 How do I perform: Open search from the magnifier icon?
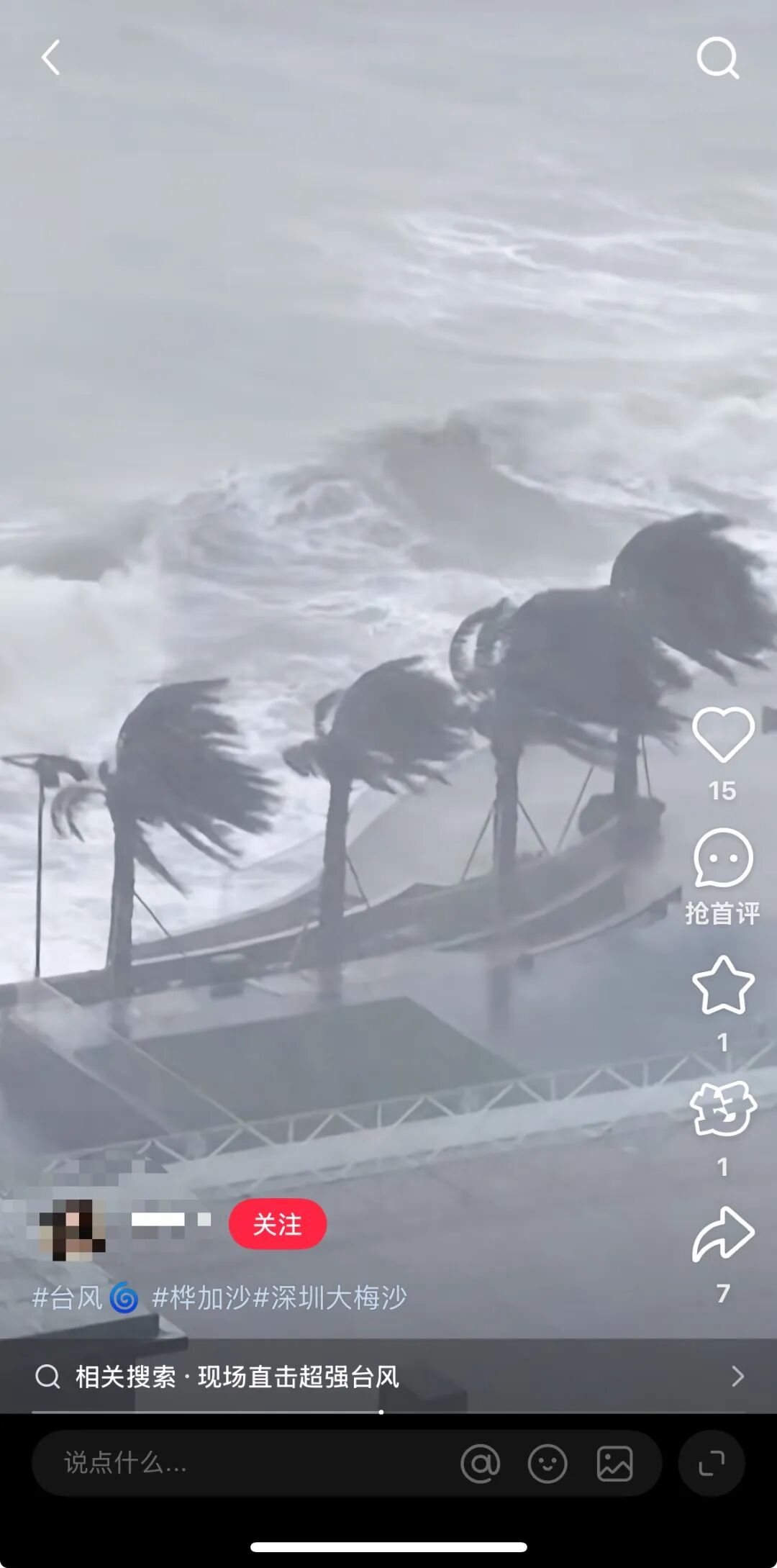click(x=717, y=58)
